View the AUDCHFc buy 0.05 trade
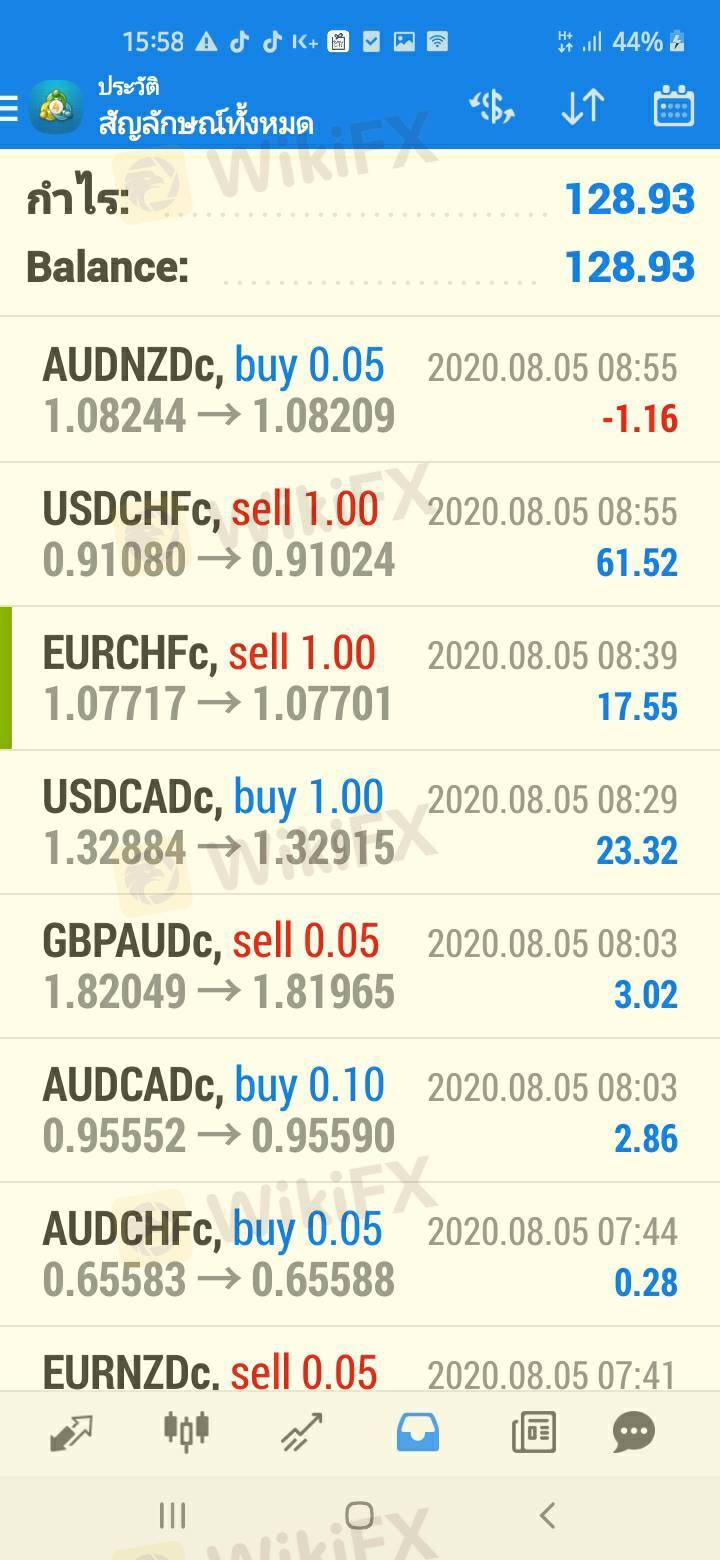This screenshot has width=720, height=1560. pyautogui.click(x=360, y=1255)
